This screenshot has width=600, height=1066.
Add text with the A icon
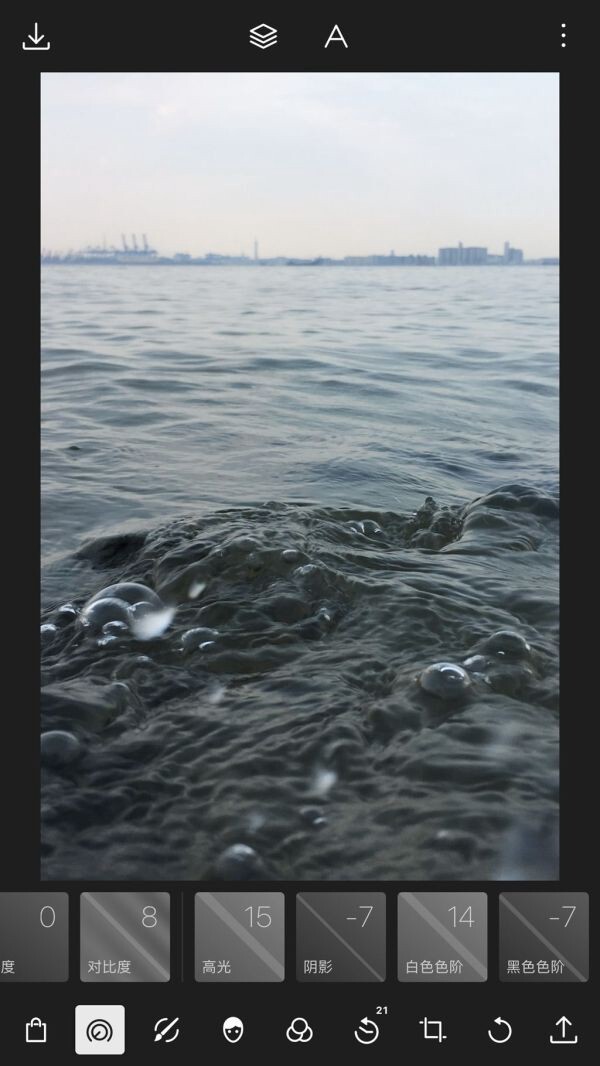pos(336,37)
